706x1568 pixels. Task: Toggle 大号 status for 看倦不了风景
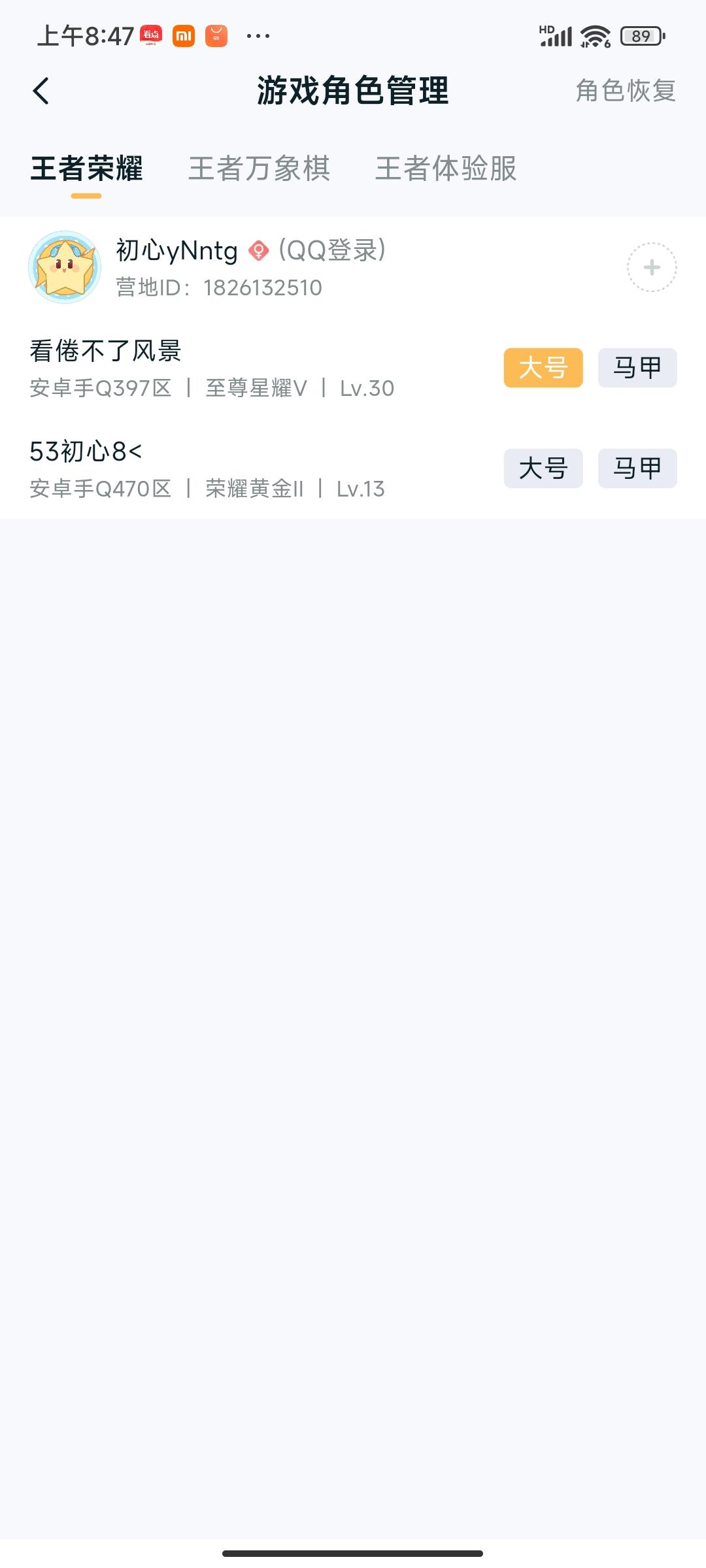543,367
